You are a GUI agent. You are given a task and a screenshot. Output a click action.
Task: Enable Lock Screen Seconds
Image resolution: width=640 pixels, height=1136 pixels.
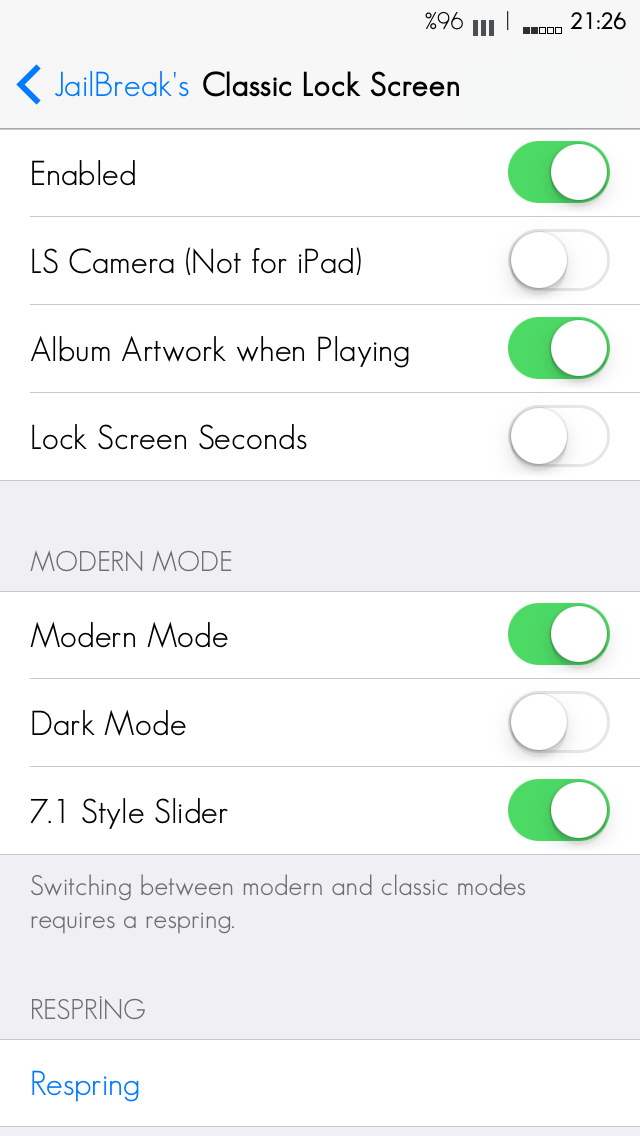[x=558, y=437]
